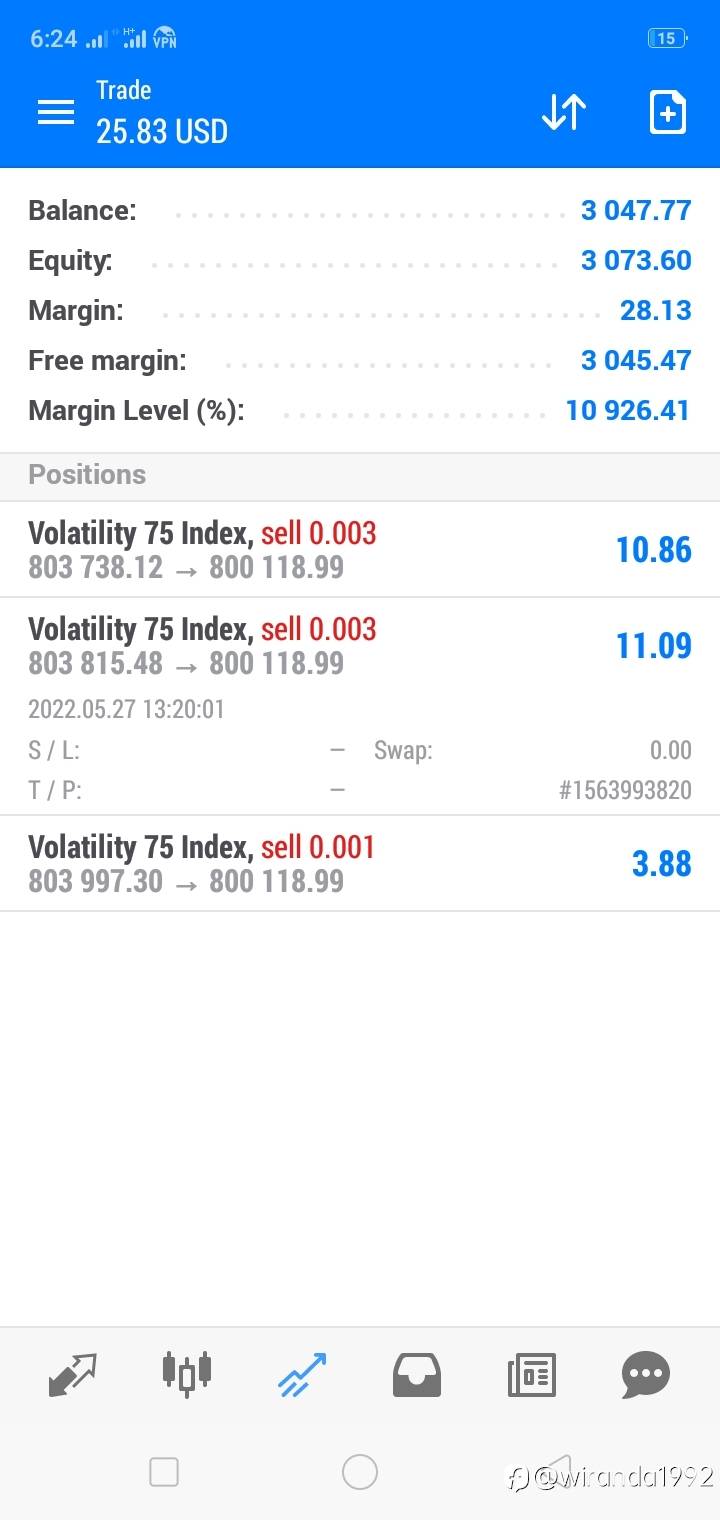Open the sell 0.001 position with profit 3.88
720x1520 pixels.
(x=360, y=863)
